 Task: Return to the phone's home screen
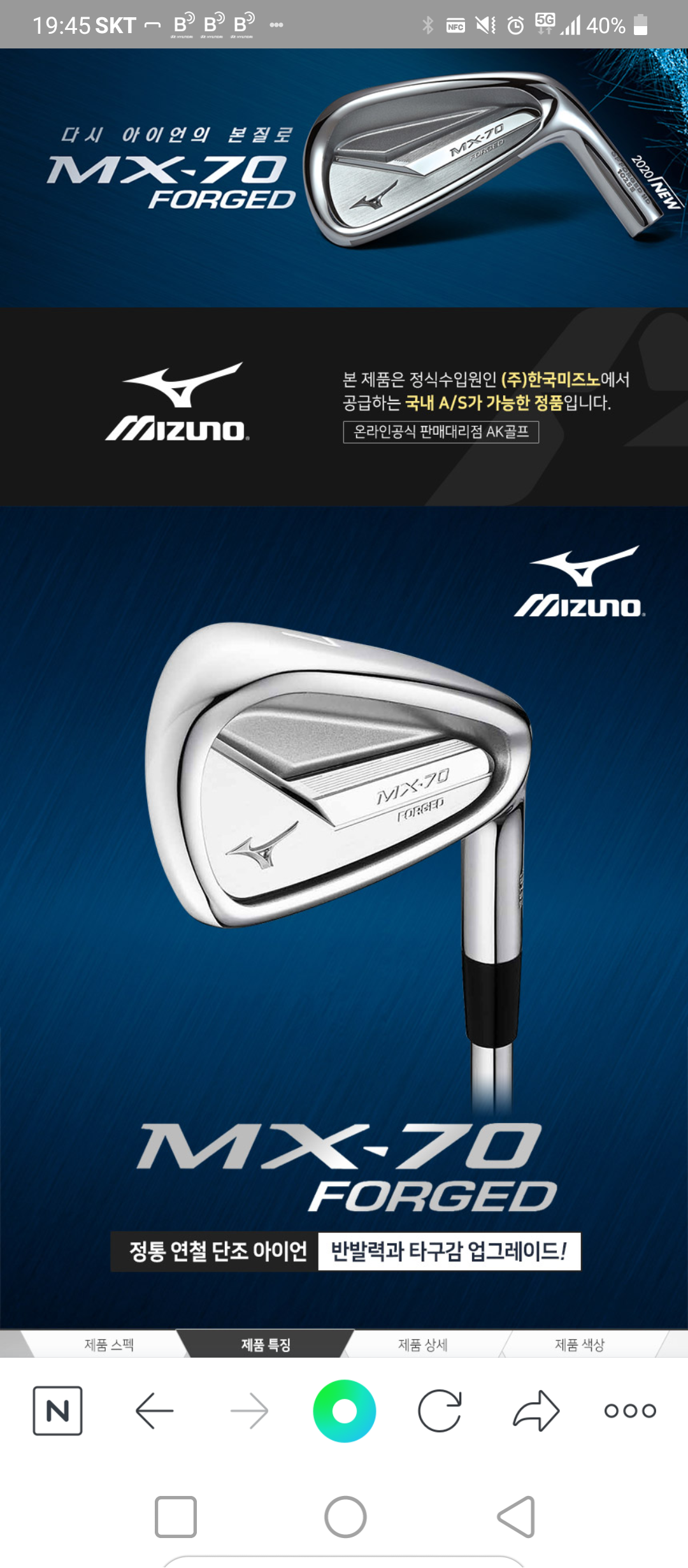(345, 1517)
